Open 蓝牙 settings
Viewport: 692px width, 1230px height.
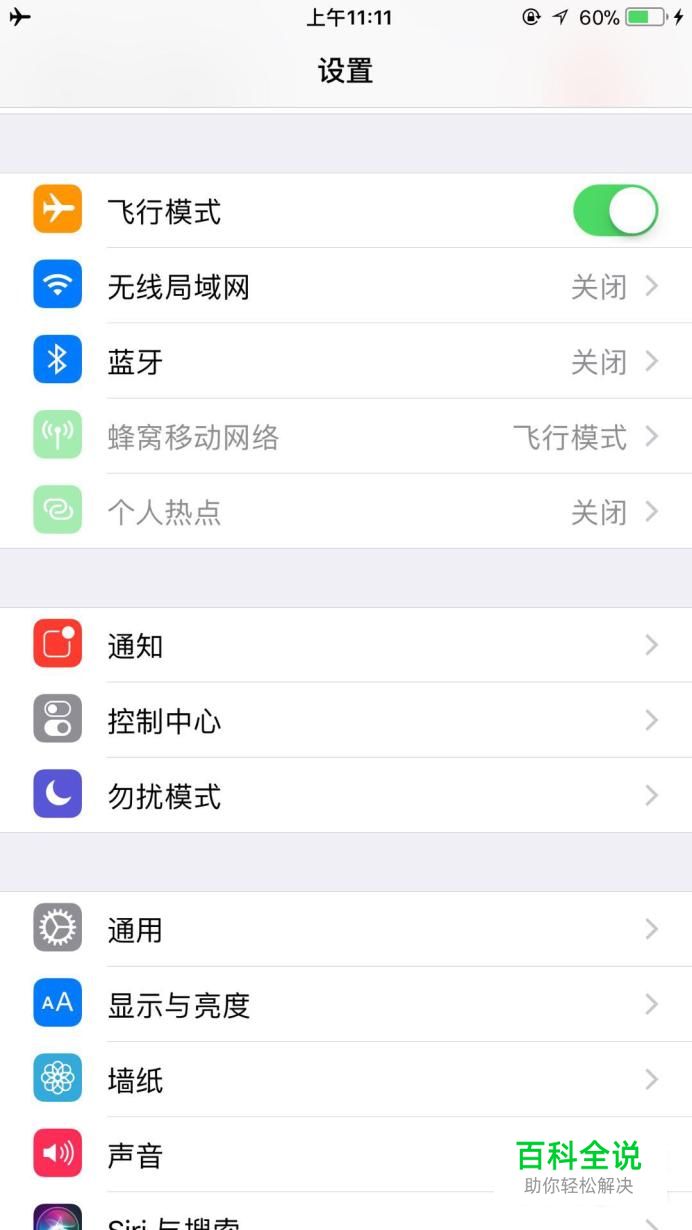pyautogui.click(x=345, y=362)
